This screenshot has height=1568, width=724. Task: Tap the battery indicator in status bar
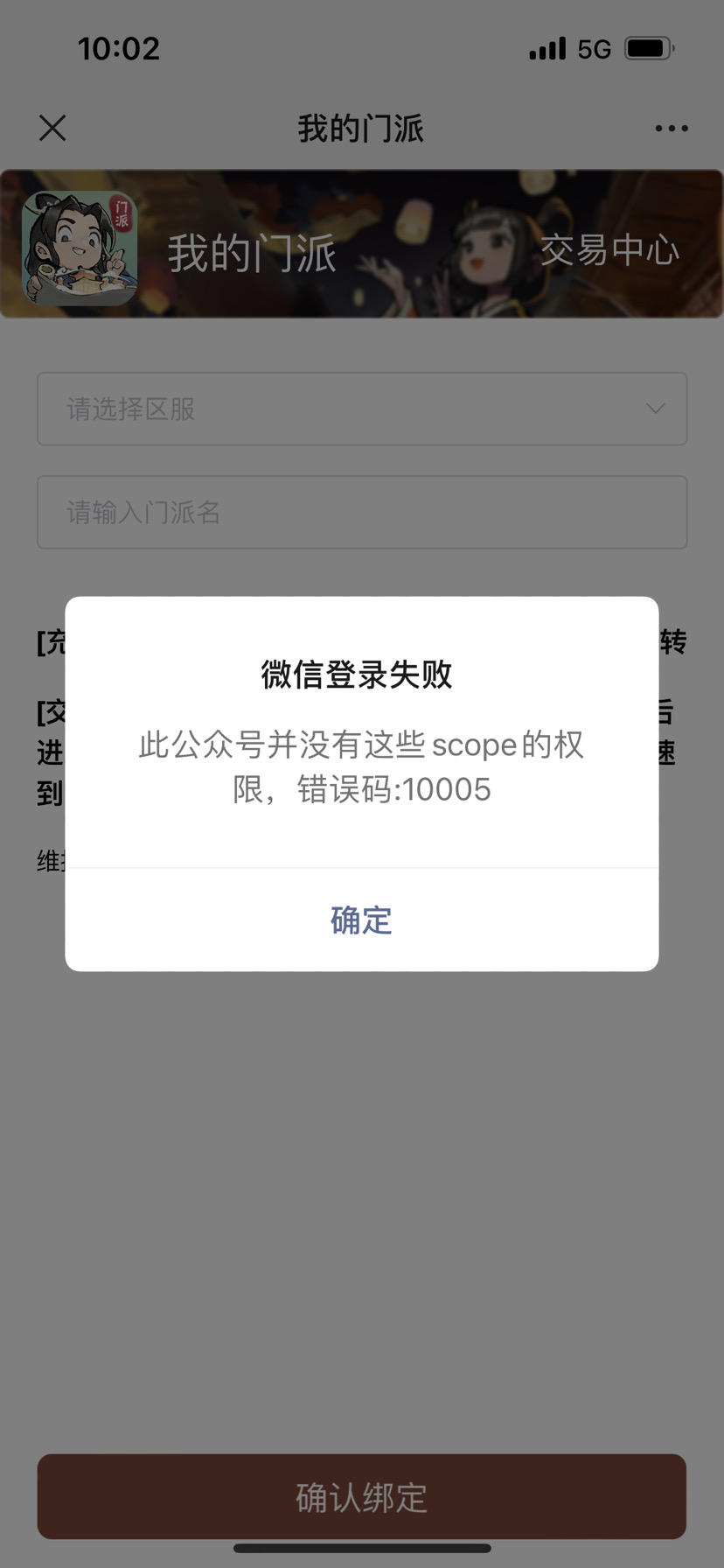tap(645, 49)
